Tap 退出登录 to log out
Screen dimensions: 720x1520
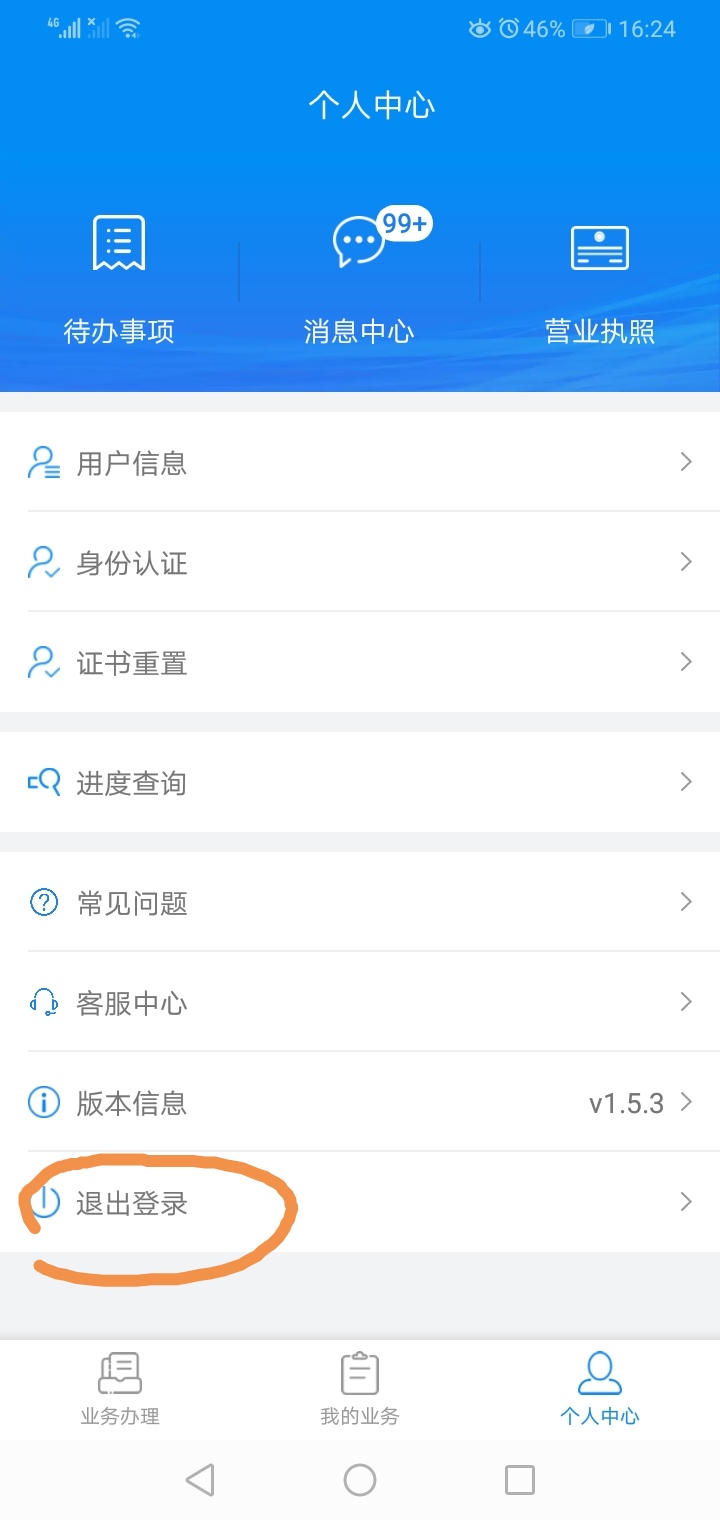tap(360, 1202)
